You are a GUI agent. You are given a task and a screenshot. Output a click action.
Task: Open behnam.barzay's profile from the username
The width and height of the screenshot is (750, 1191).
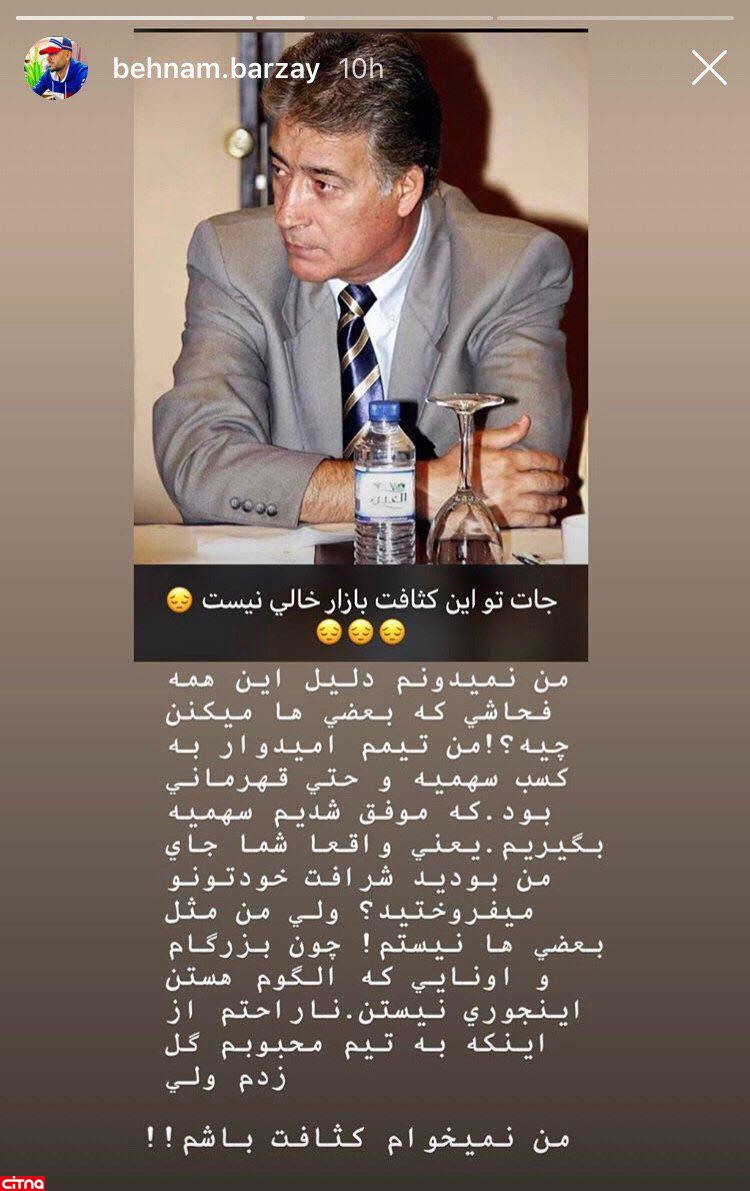(x=216, y=69)
